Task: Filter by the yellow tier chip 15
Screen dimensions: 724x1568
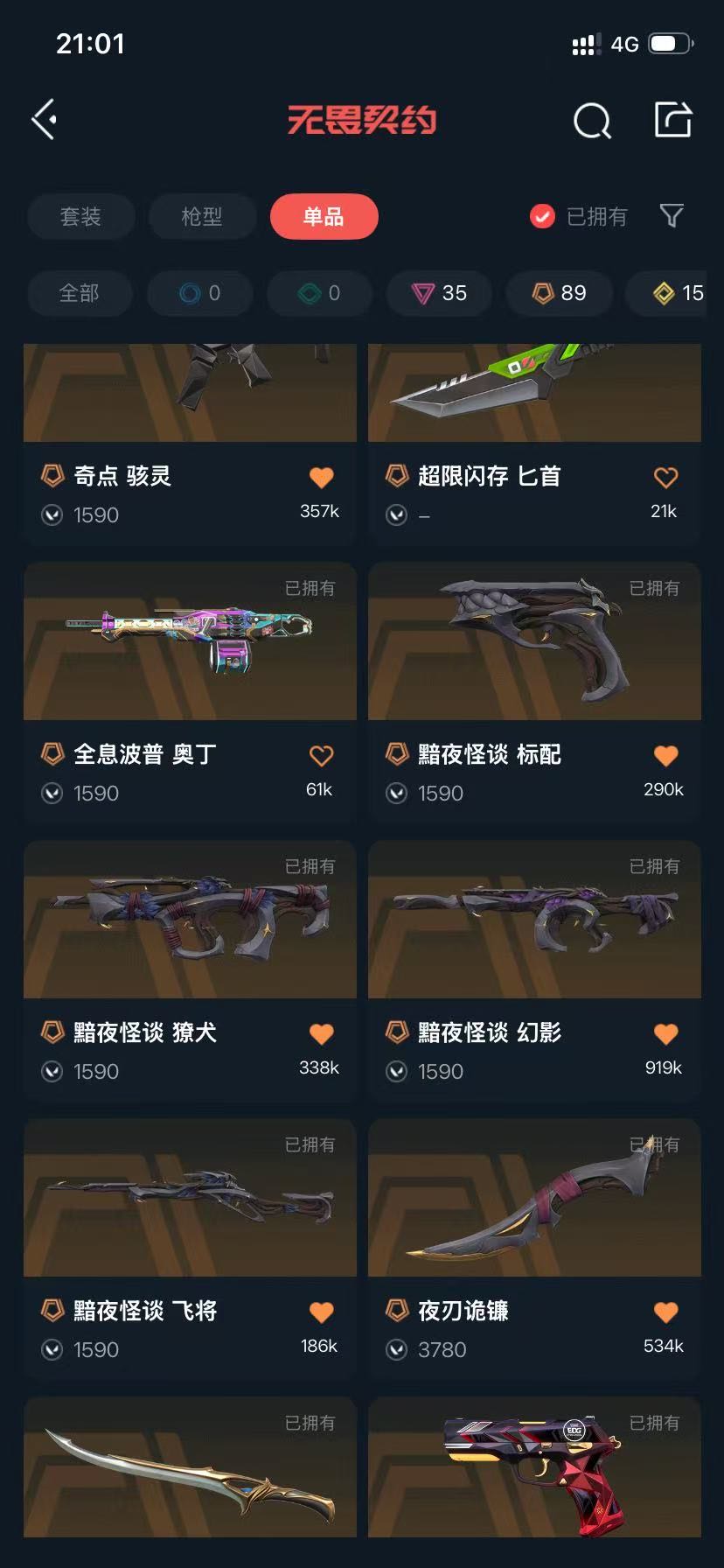Action: click(x=678, y=293)
